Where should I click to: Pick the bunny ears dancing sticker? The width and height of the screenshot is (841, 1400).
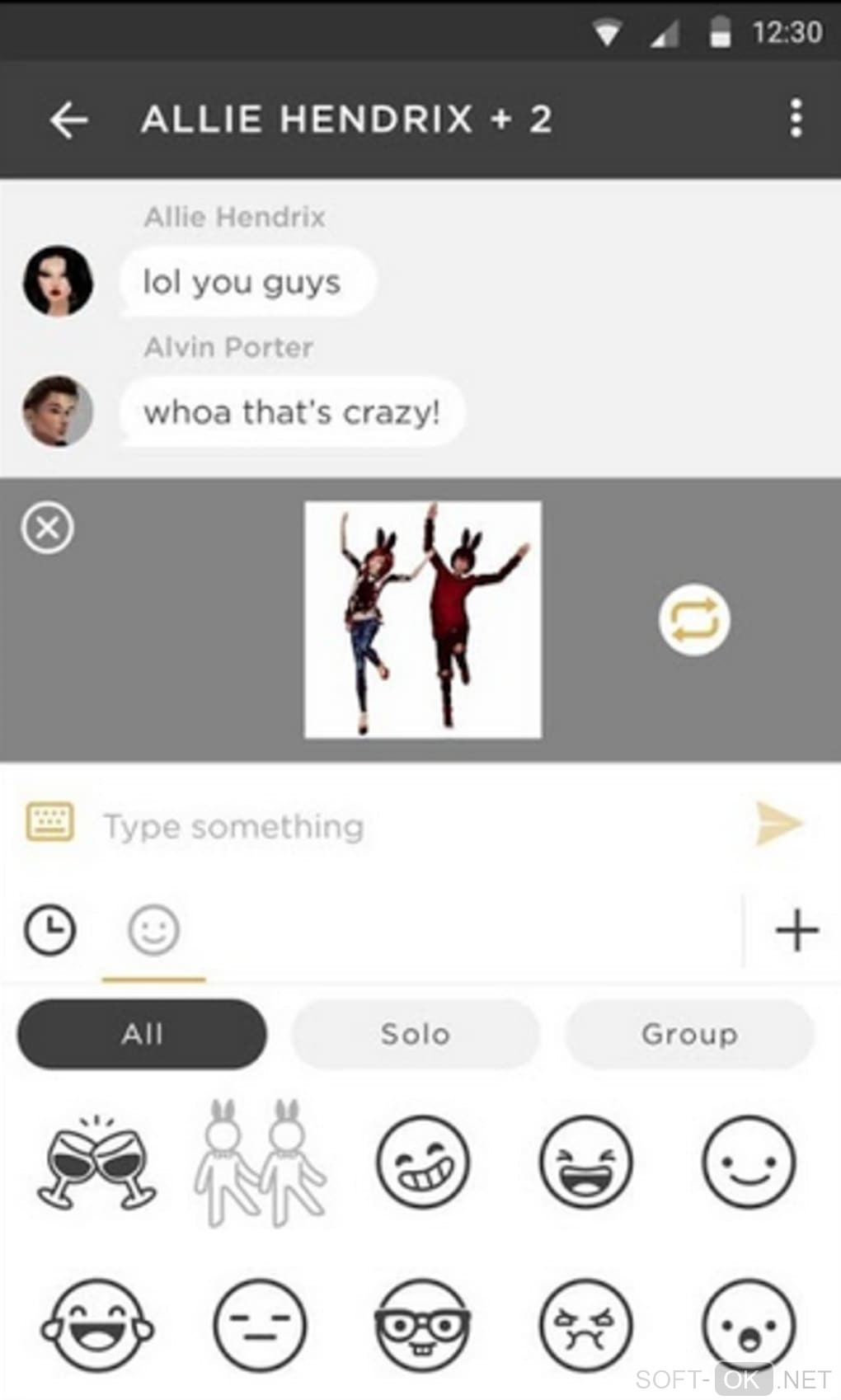(x=260, y=1163)
